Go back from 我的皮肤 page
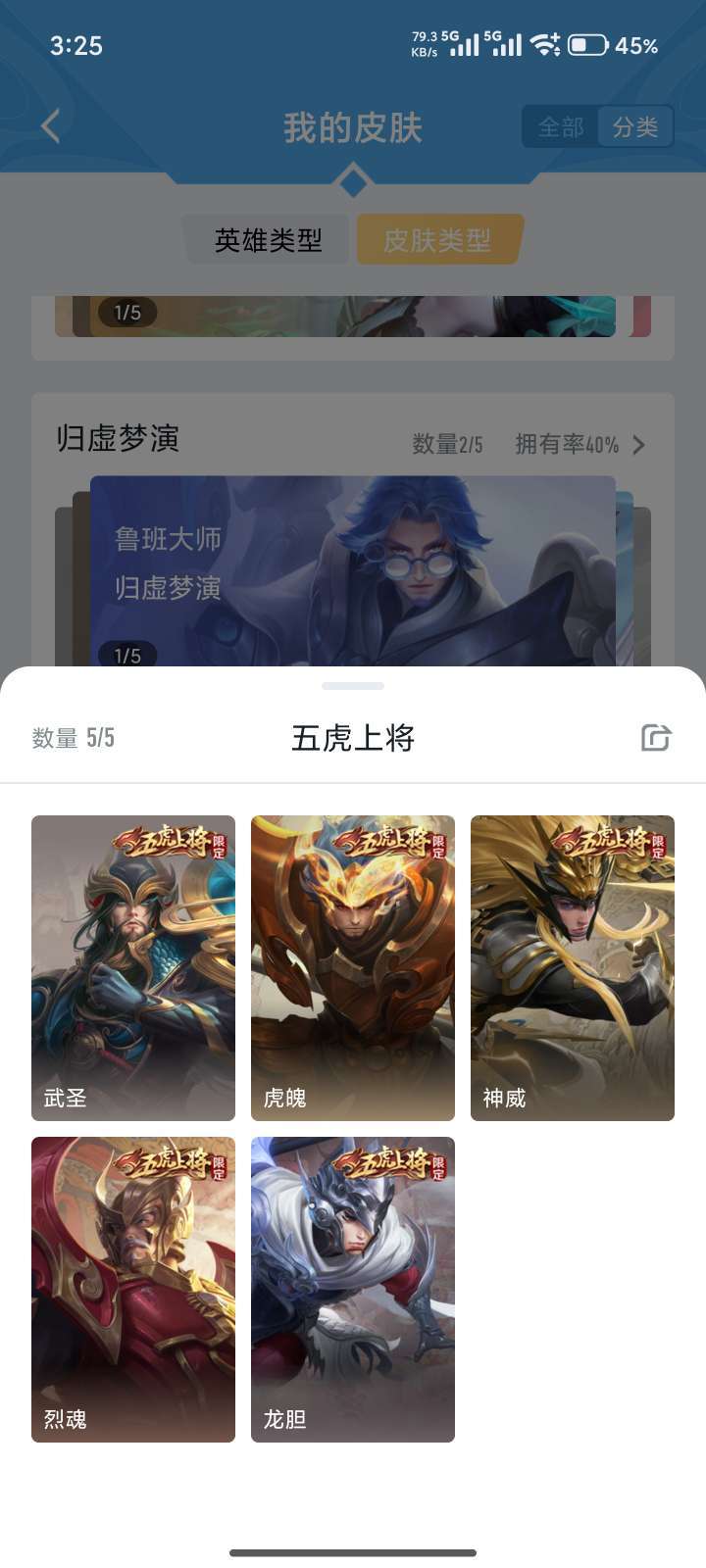Viewport: 706px width, 1568px height. pos(51,126)
